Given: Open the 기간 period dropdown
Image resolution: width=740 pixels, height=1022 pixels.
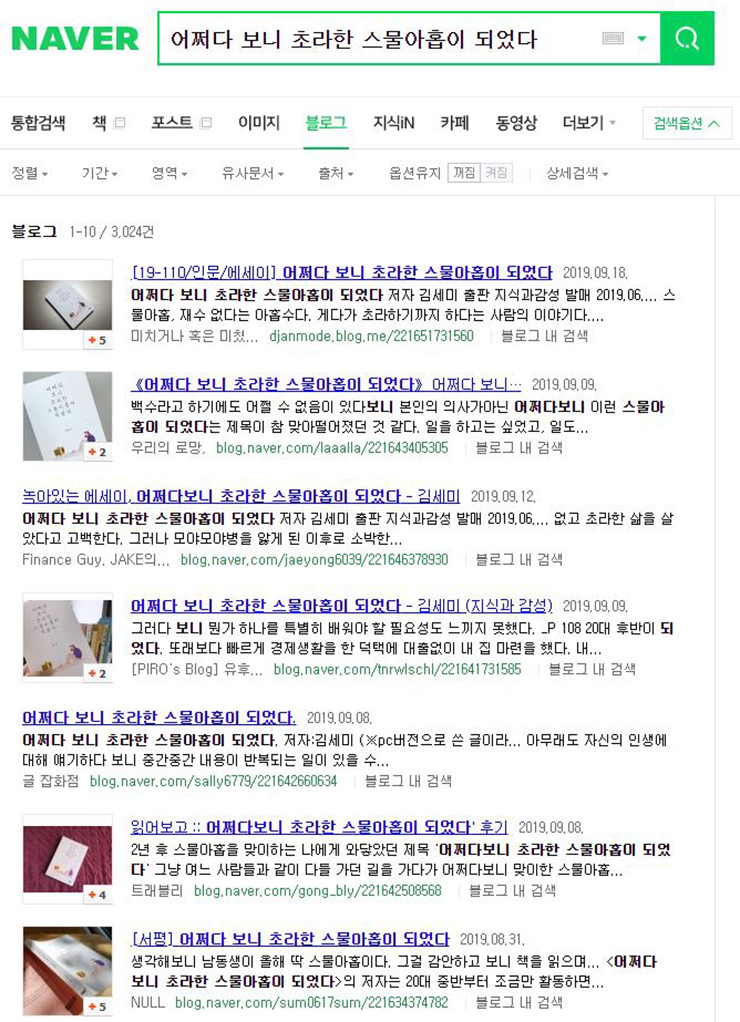Looking at the screenshot, I should click(99, 173).
